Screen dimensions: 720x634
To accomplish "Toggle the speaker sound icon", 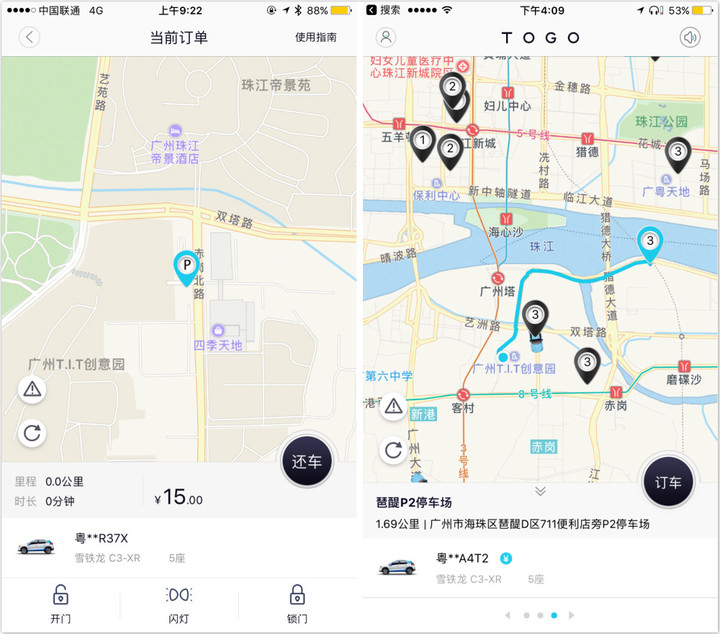I will [690, 38].
